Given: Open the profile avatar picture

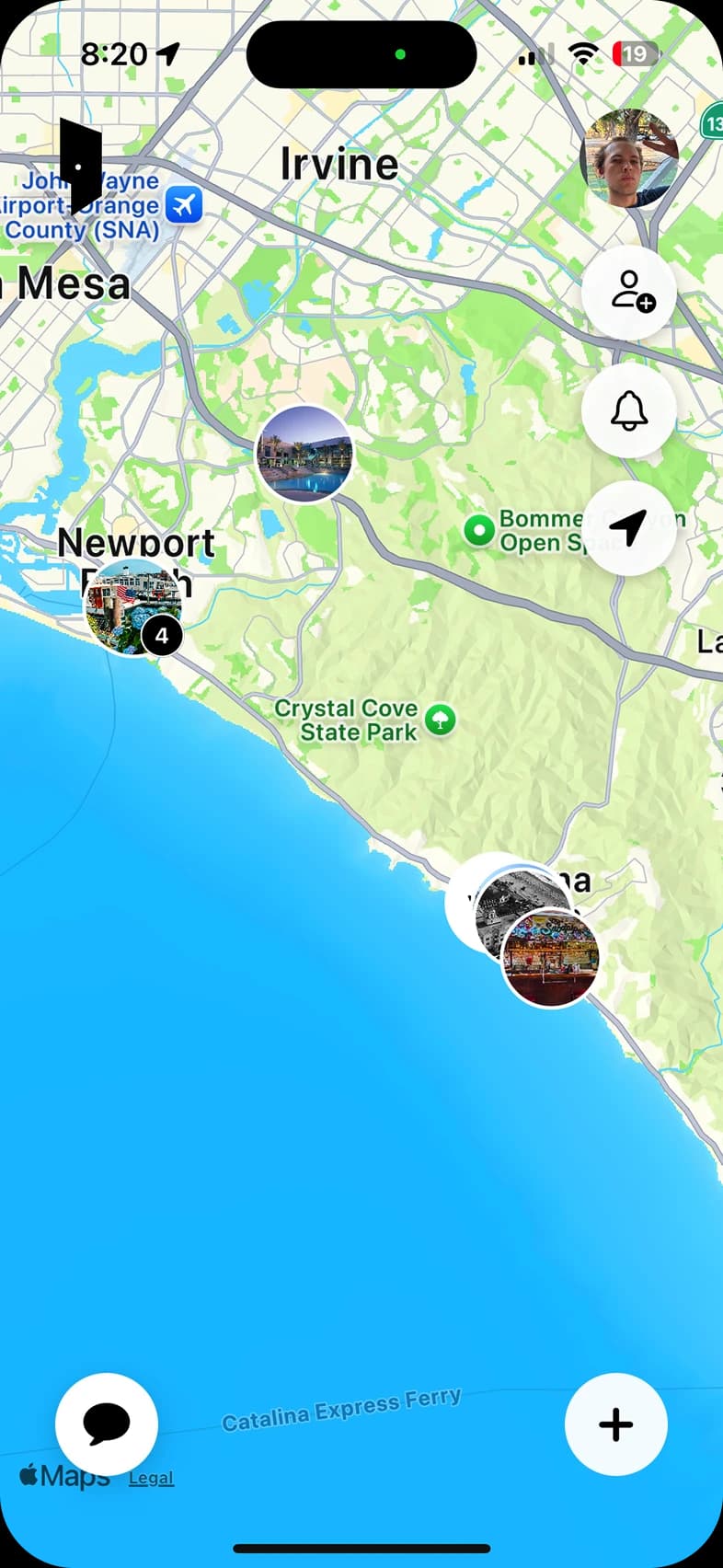Looking at the screenshot, I should (630, 159).
